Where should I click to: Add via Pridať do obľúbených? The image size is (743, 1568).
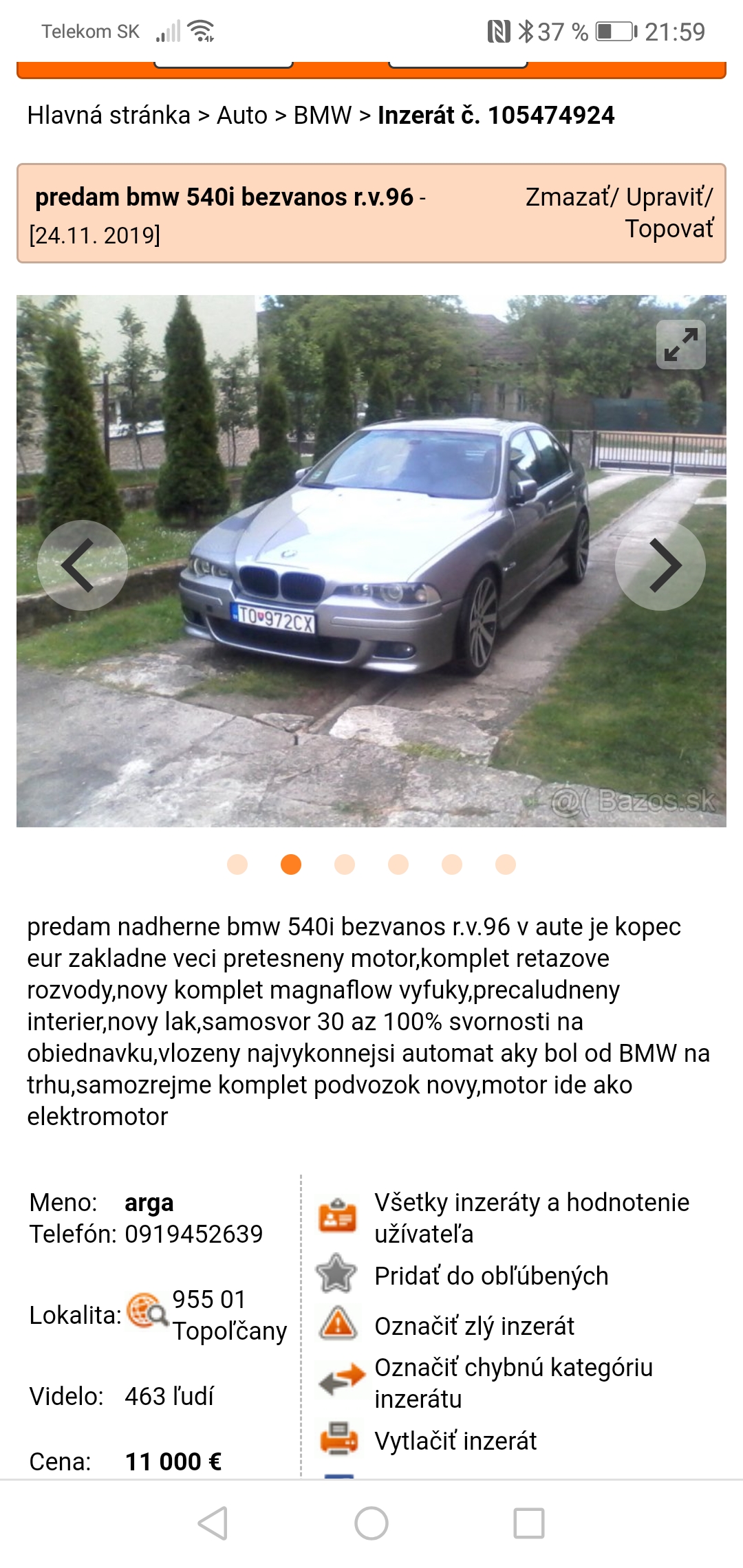pyautogui.click(x=491, y=1276)
